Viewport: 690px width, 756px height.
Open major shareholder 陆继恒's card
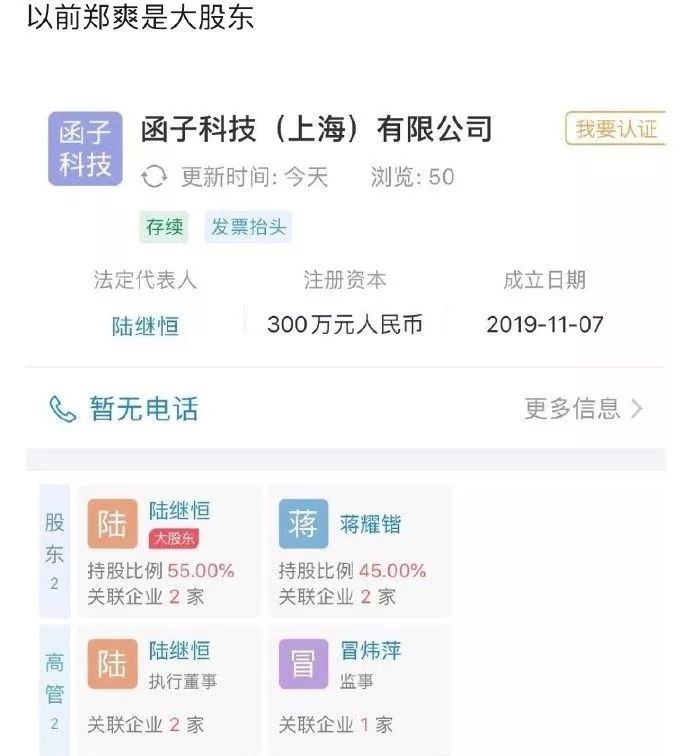pyautogui.click(x=169, y=551)
